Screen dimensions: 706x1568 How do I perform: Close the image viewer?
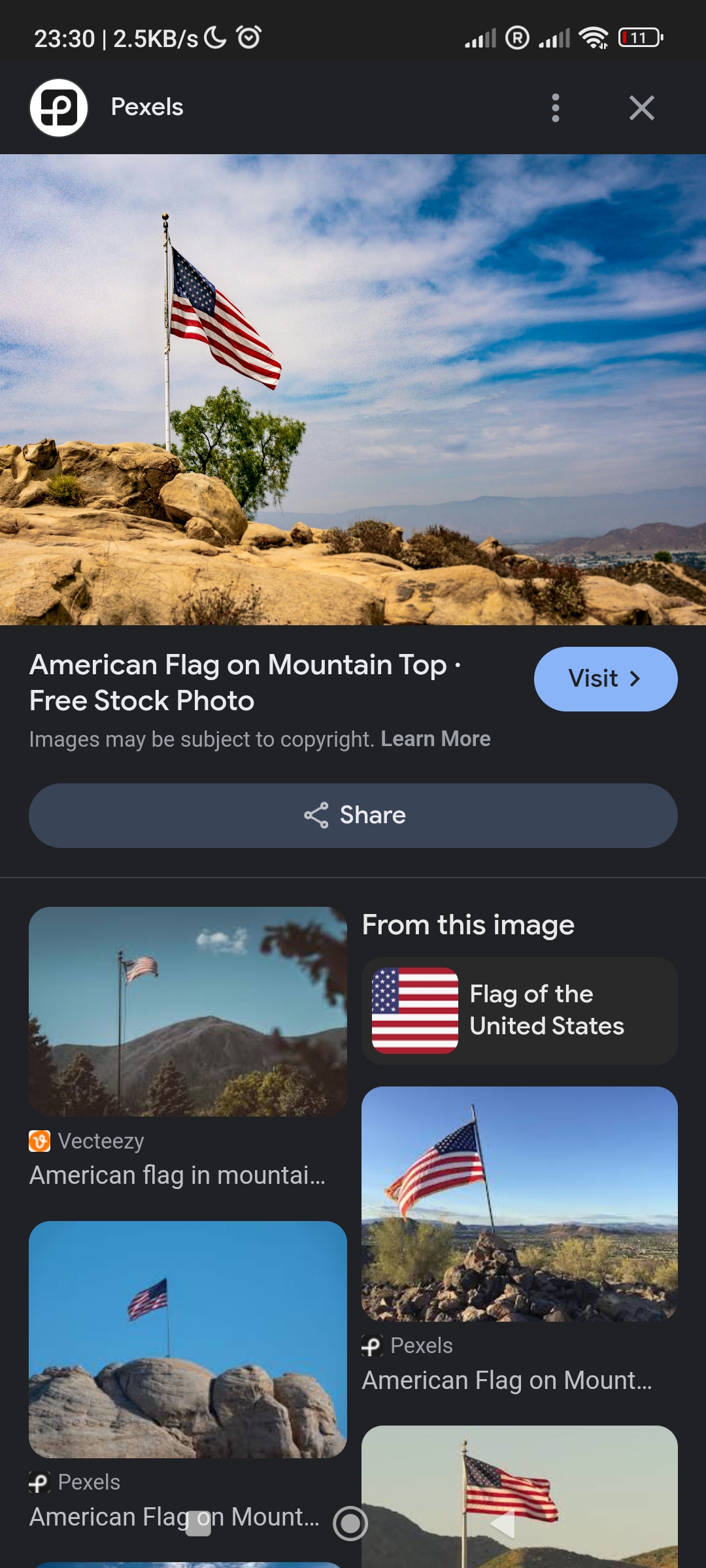pos(642,108)
